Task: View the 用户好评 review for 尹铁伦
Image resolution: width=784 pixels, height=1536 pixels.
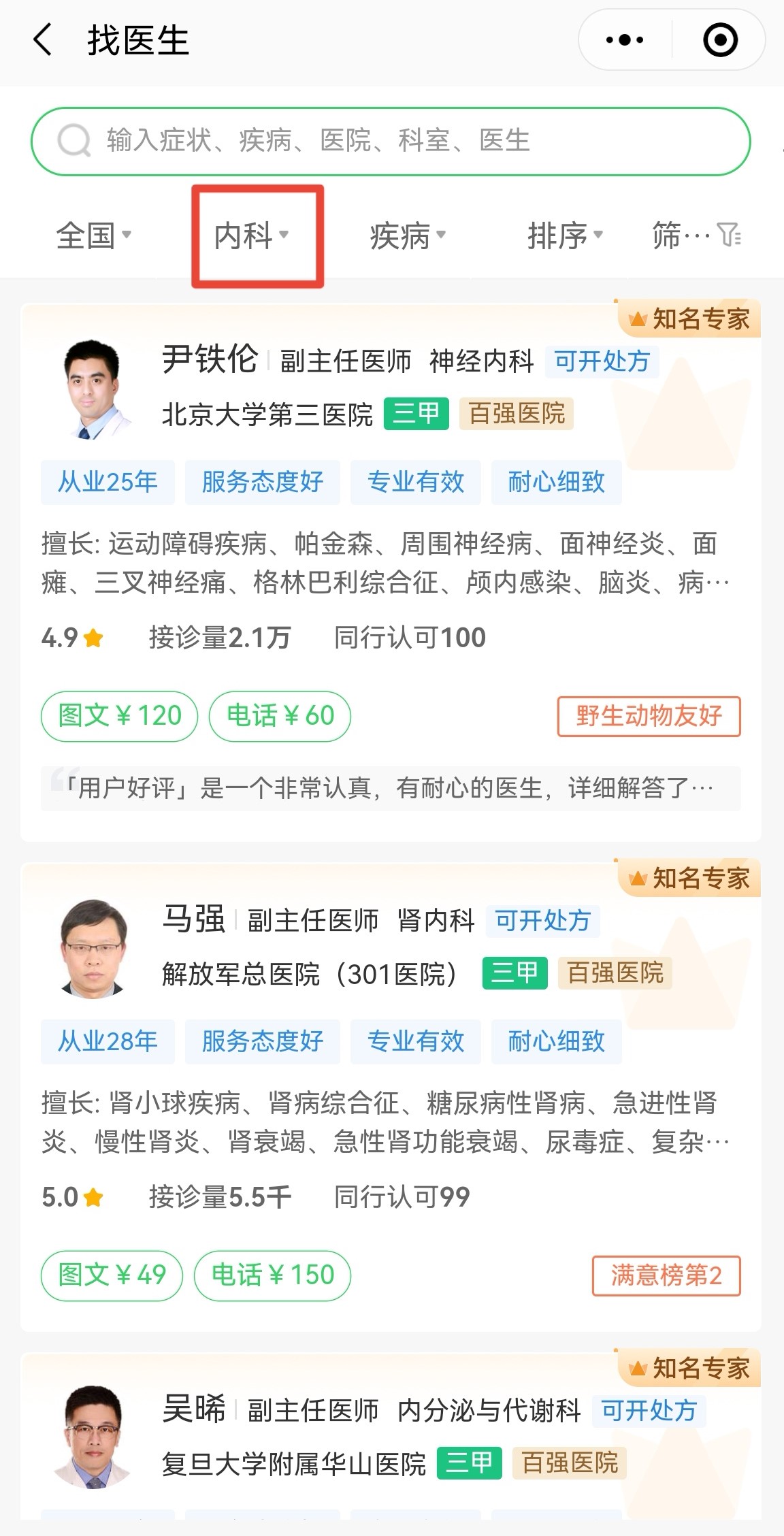Action: 390,788
